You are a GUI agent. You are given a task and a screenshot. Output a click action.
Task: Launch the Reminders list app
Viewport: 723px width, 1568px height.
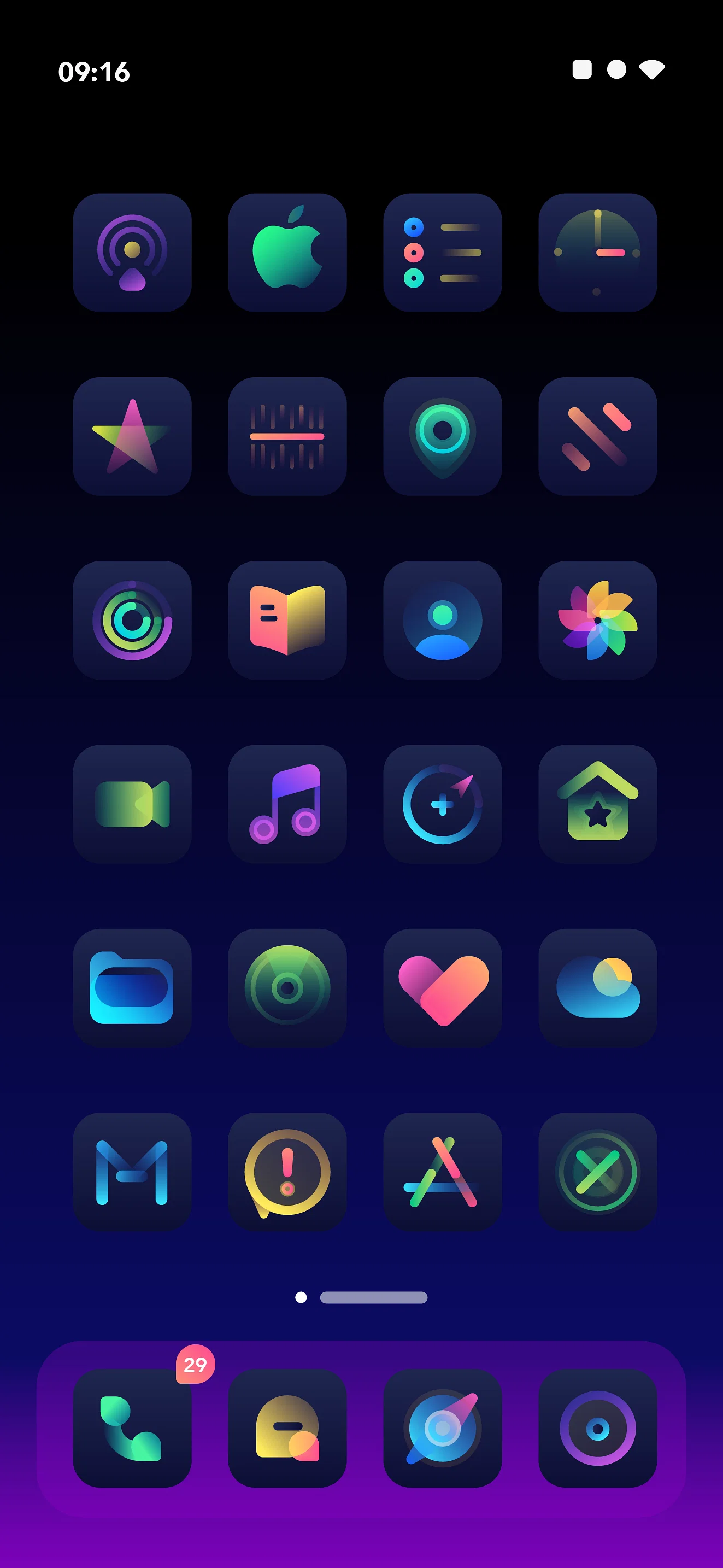443,253
